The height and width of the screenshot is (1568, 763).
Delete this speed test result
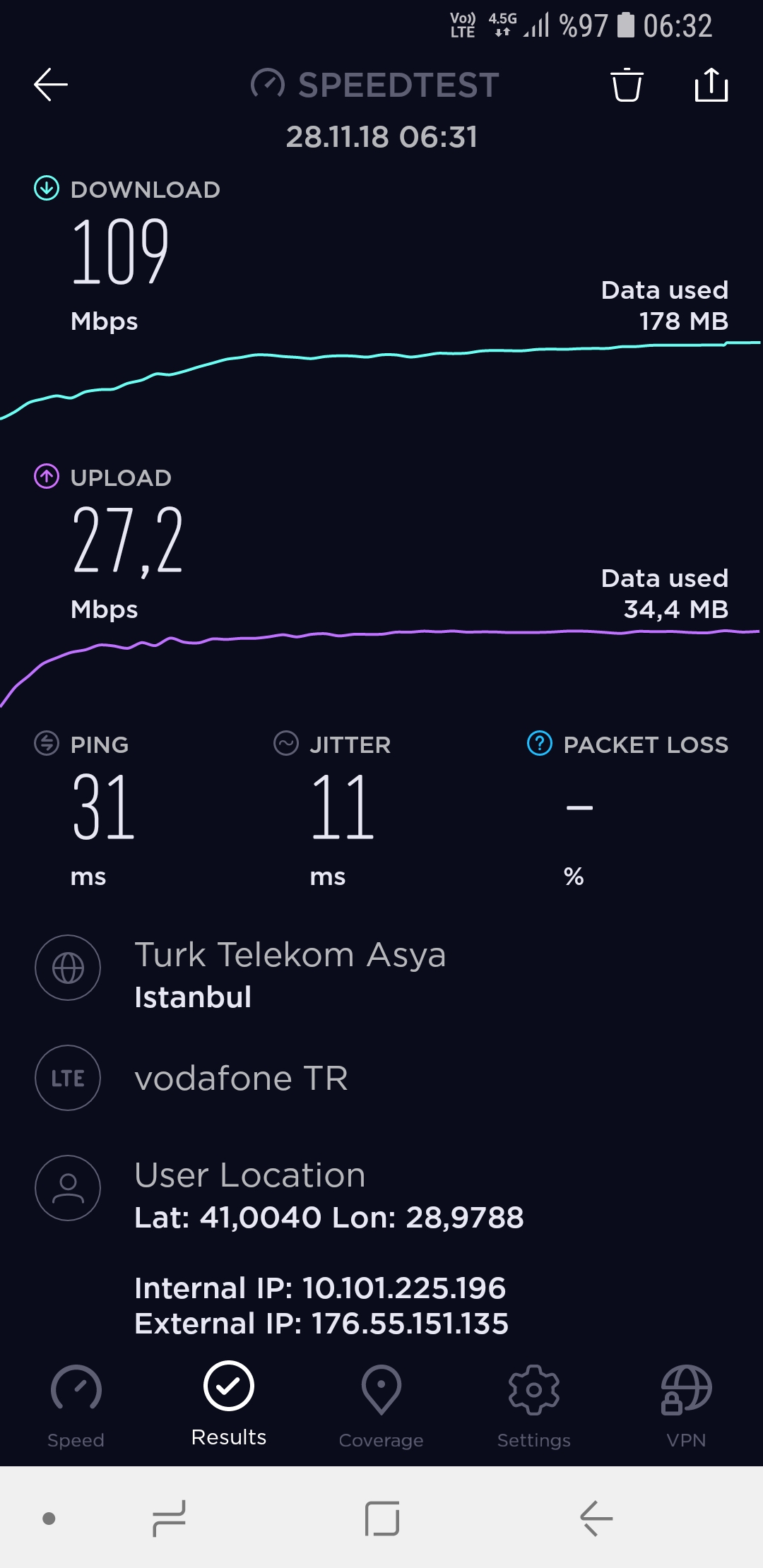pos(627,85)
